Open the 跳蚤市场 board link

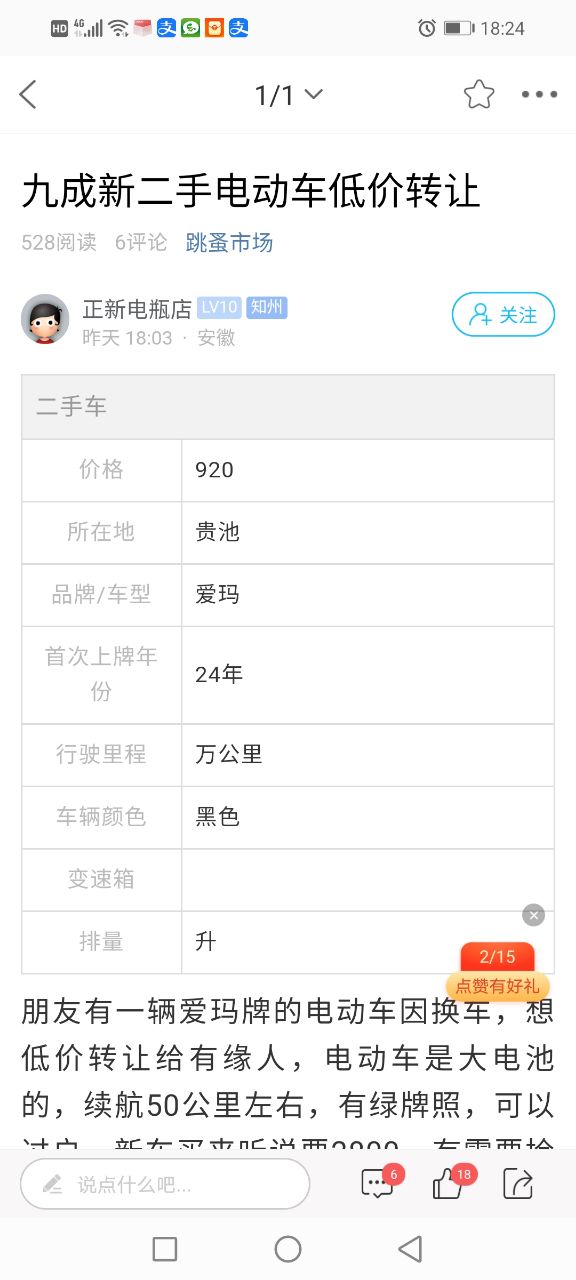pyautogui.click(x=229, y=242)
